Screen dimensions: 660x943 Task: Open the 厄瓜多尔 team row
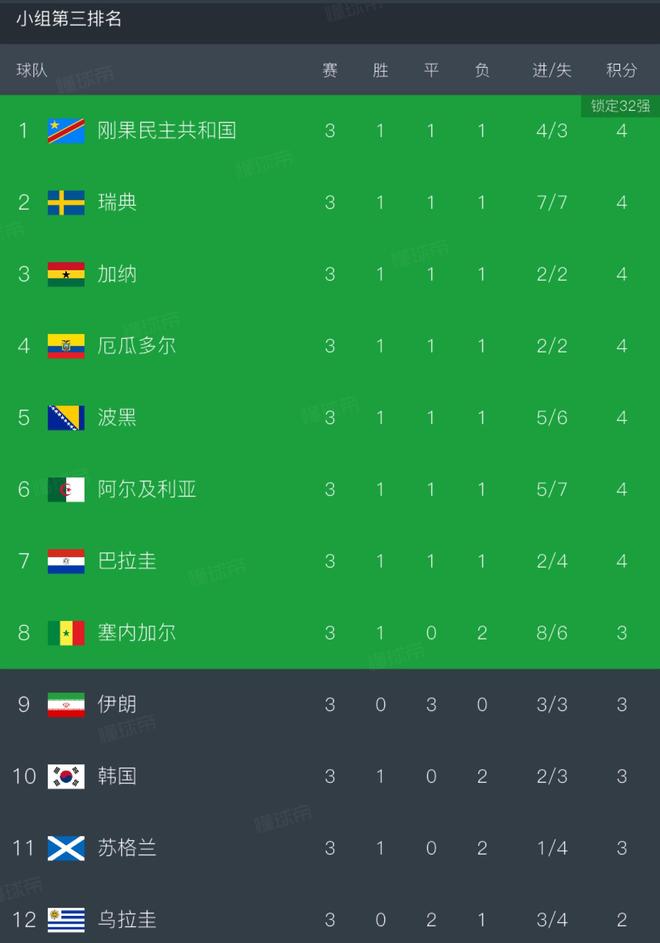click(x=330, y=346)
